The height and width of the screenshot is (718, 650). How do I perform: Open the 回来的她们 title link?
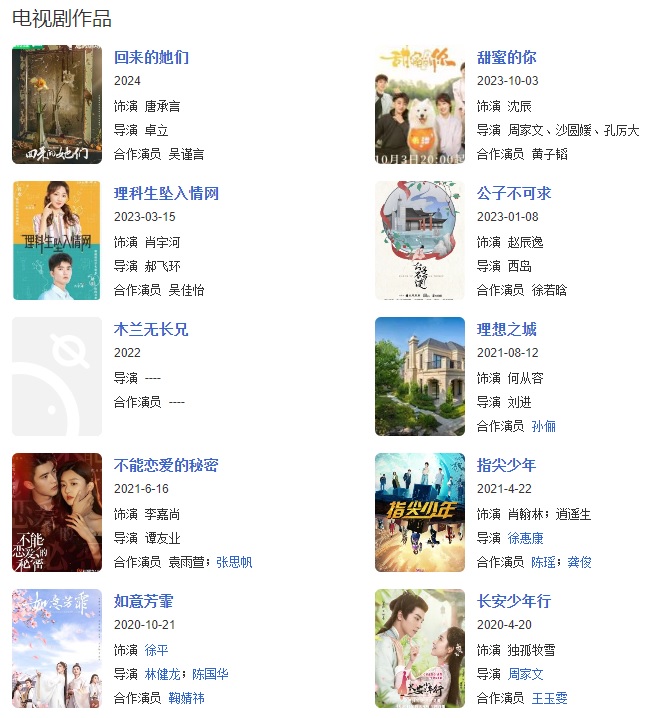151,58
